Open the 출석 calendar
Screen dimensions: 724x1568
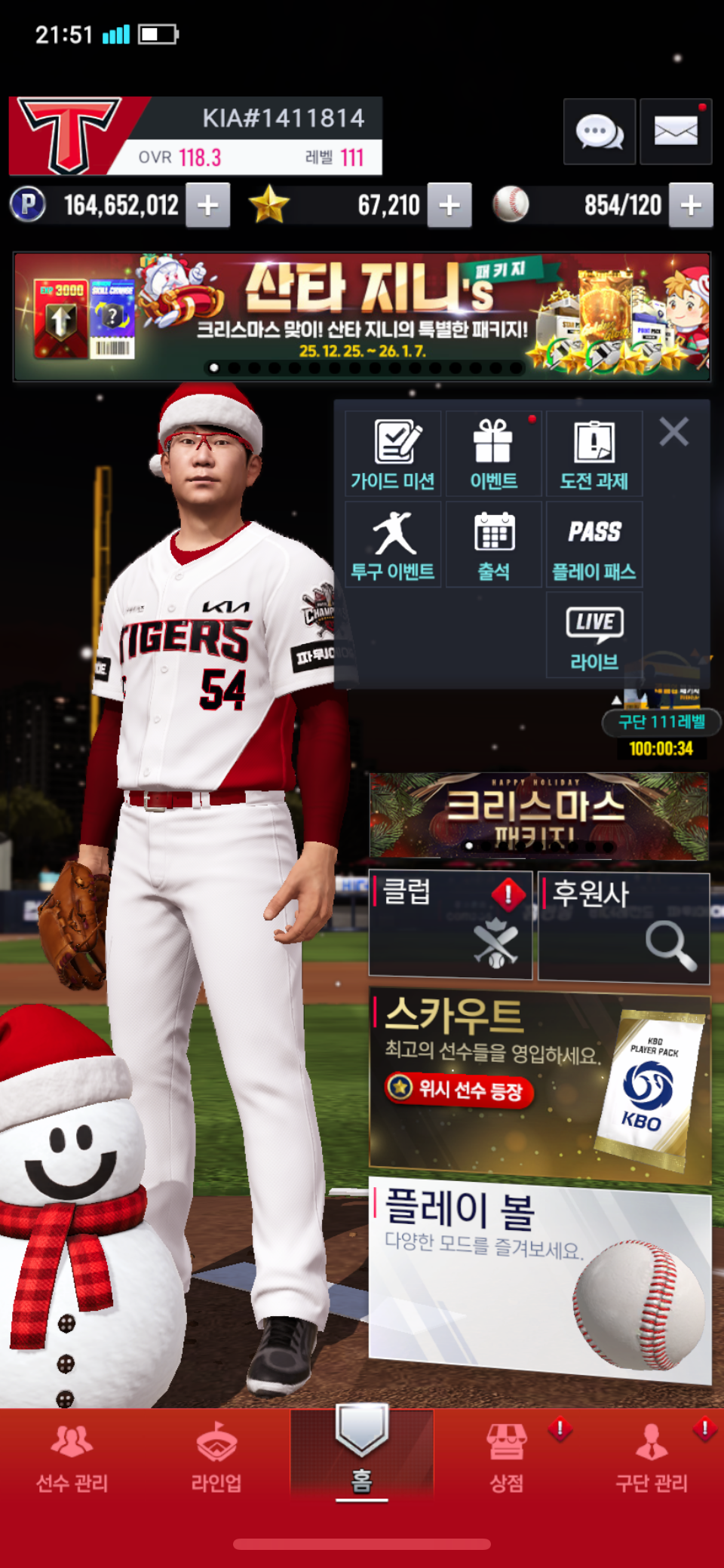point(493,545)
